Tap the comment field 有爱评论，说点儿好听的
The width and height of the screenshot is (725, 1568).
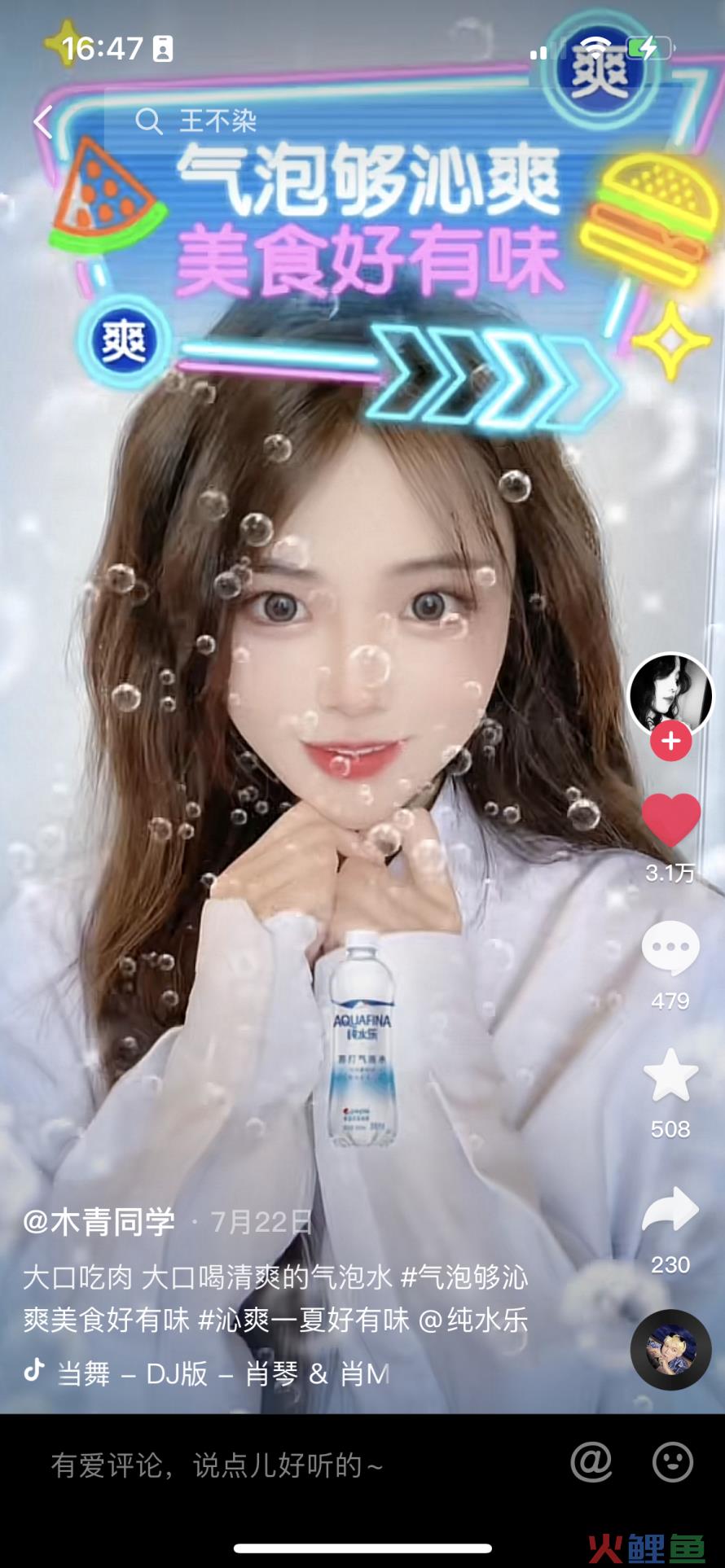[x=217, y=1465]
